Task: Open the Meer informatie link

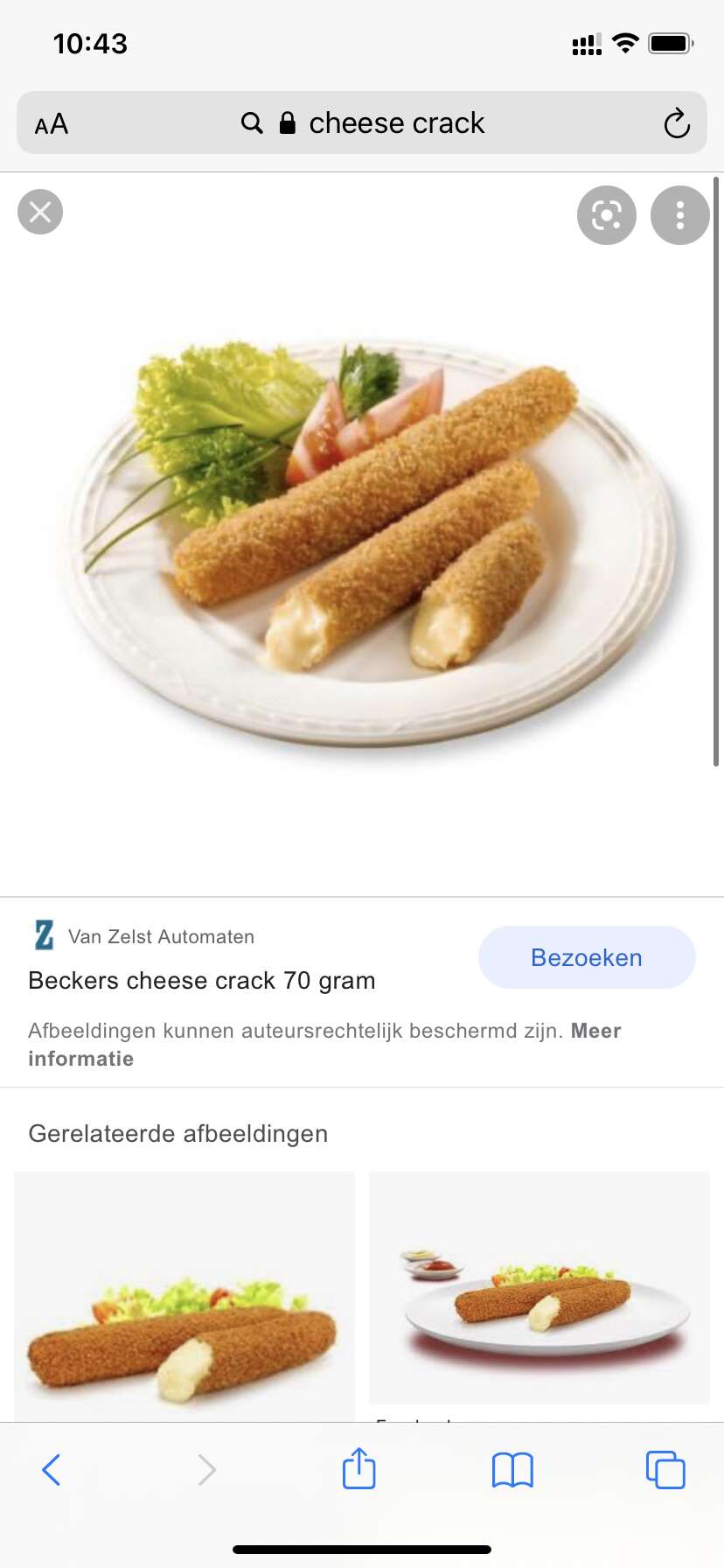Action: pos(324,1045)
